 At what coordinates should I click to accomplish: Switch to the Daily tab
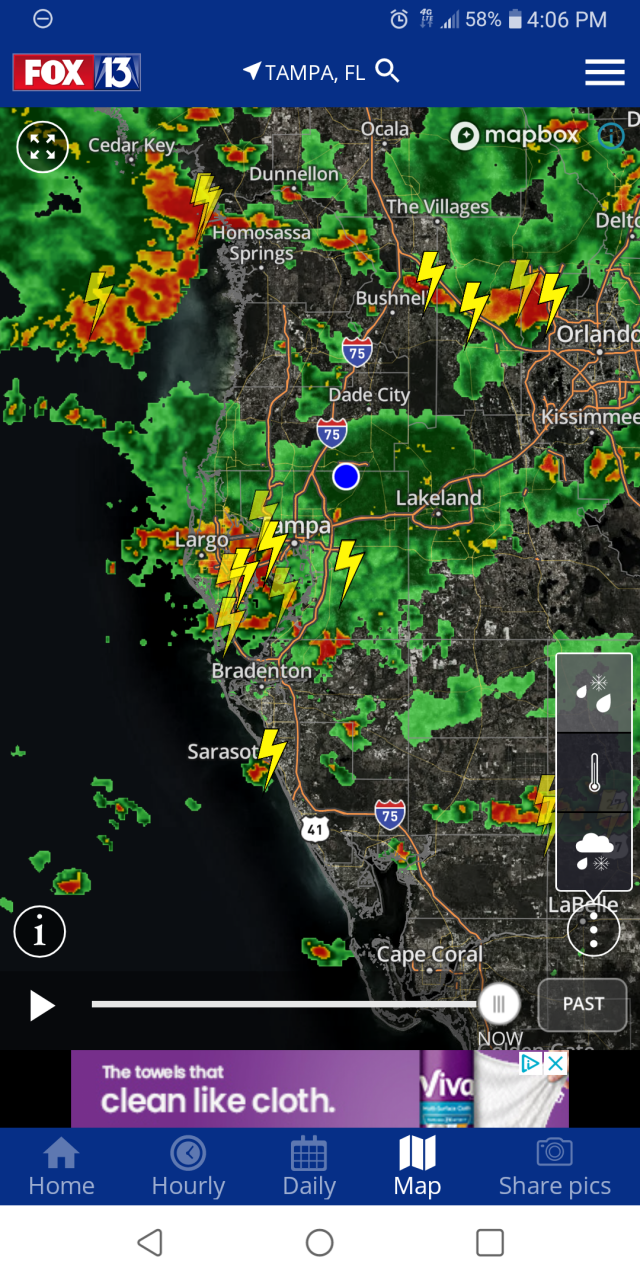pyautogui.click(x=309, y=1167)
